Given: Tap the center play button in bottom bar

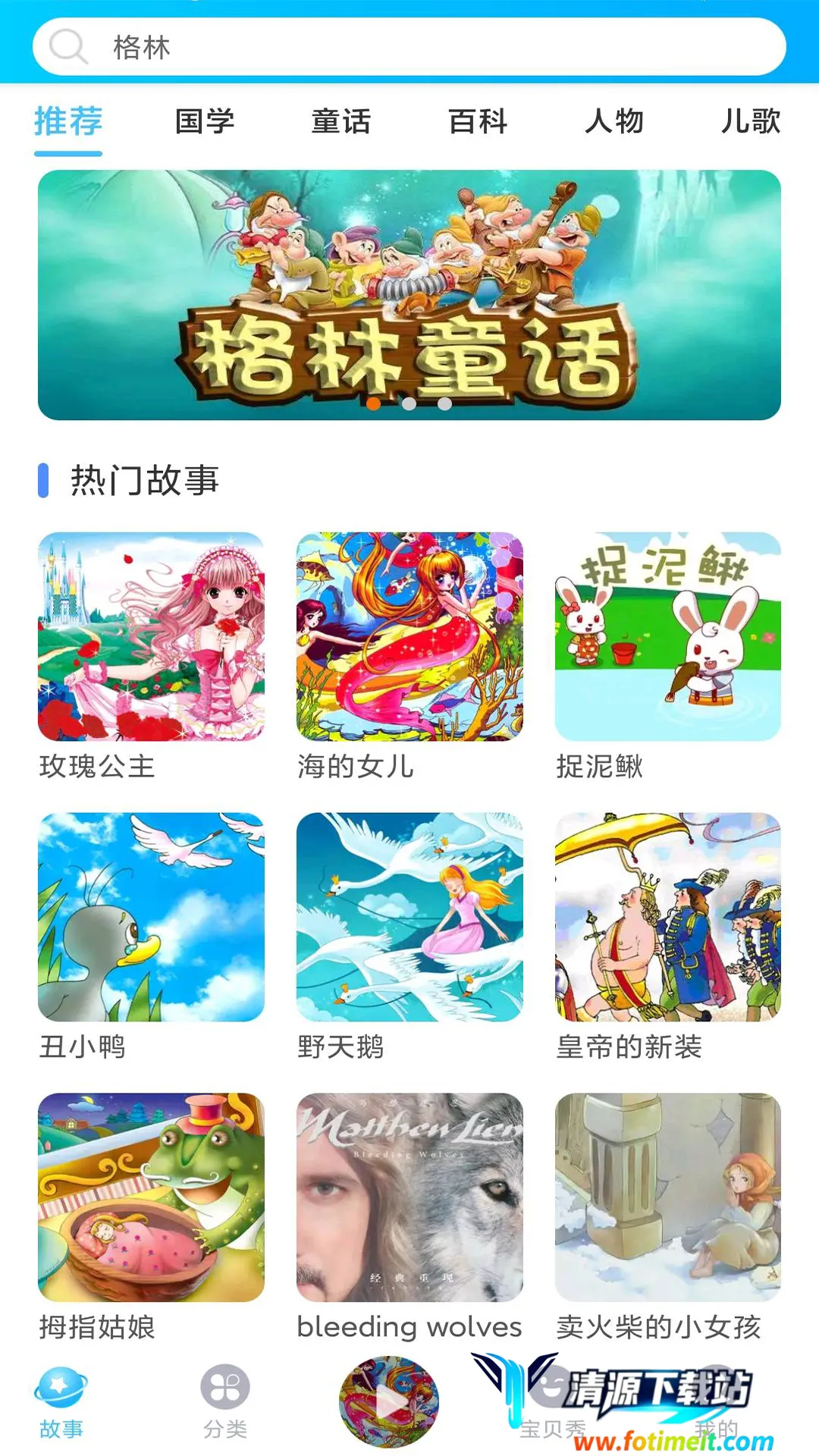Looking at the screenshot, I should (x=389, y=1401).
